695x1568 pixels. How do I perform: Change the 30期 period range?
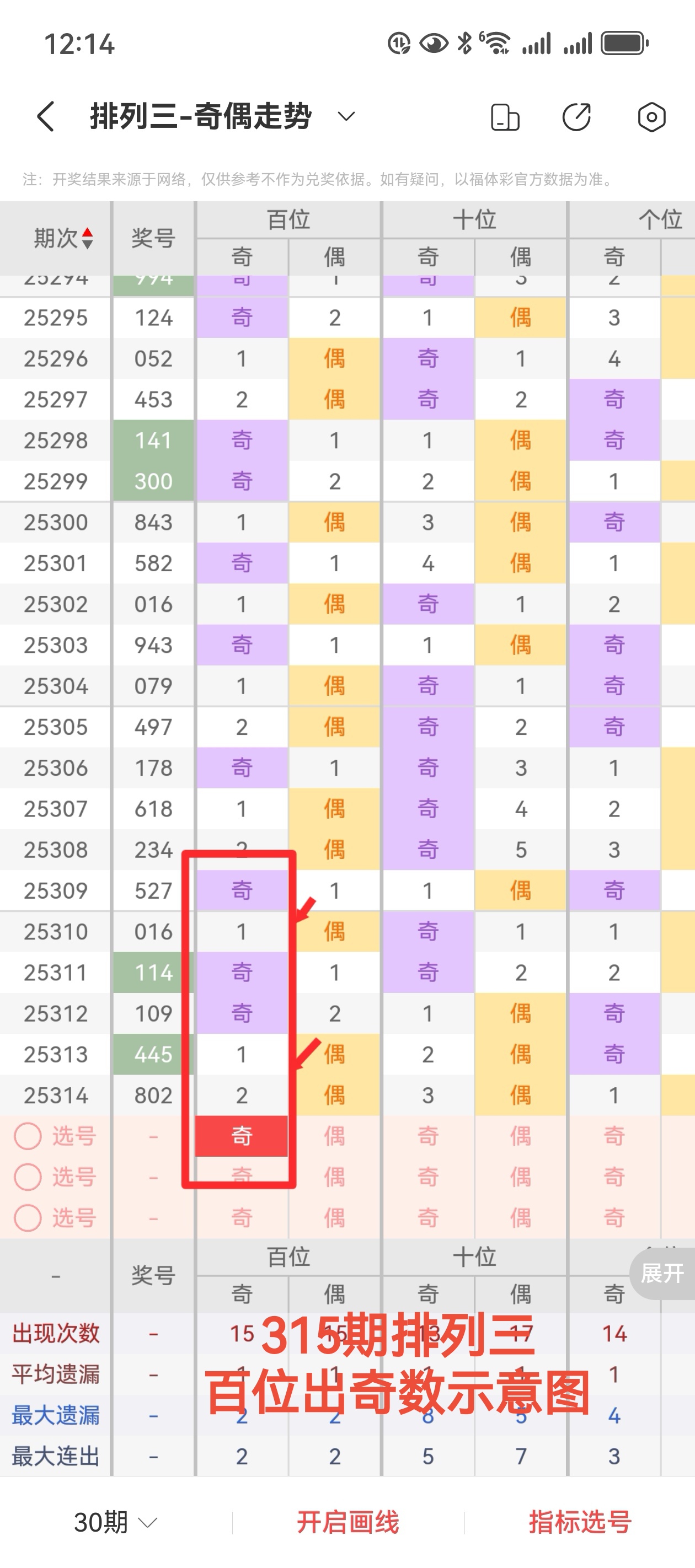(x=116, y=1522)
